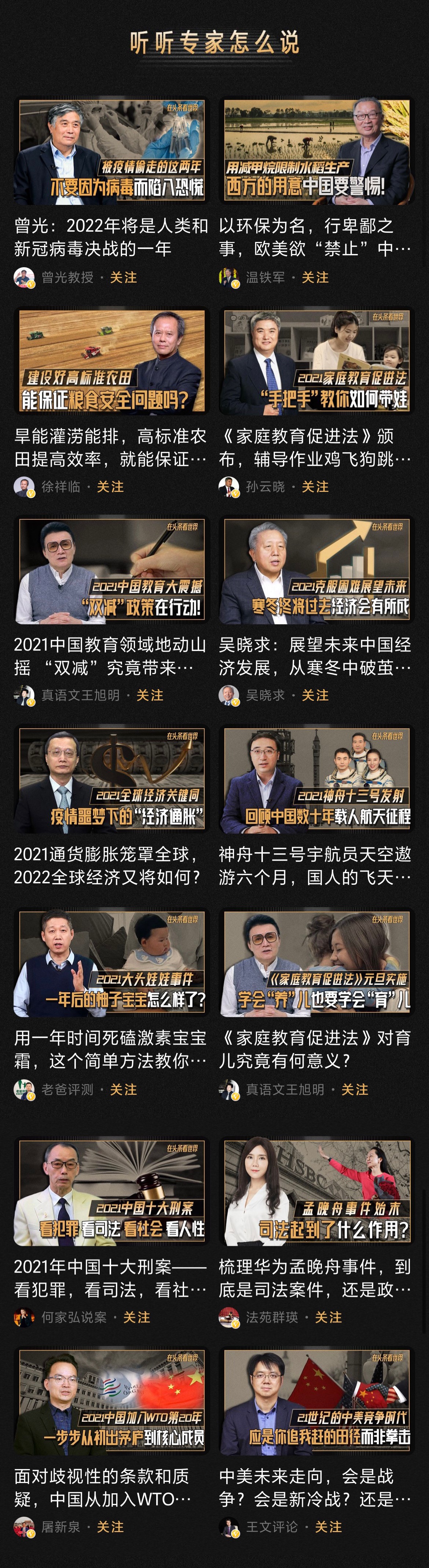Follow 孙云晓
This screenshot has height=1568, width=429.
315,487
